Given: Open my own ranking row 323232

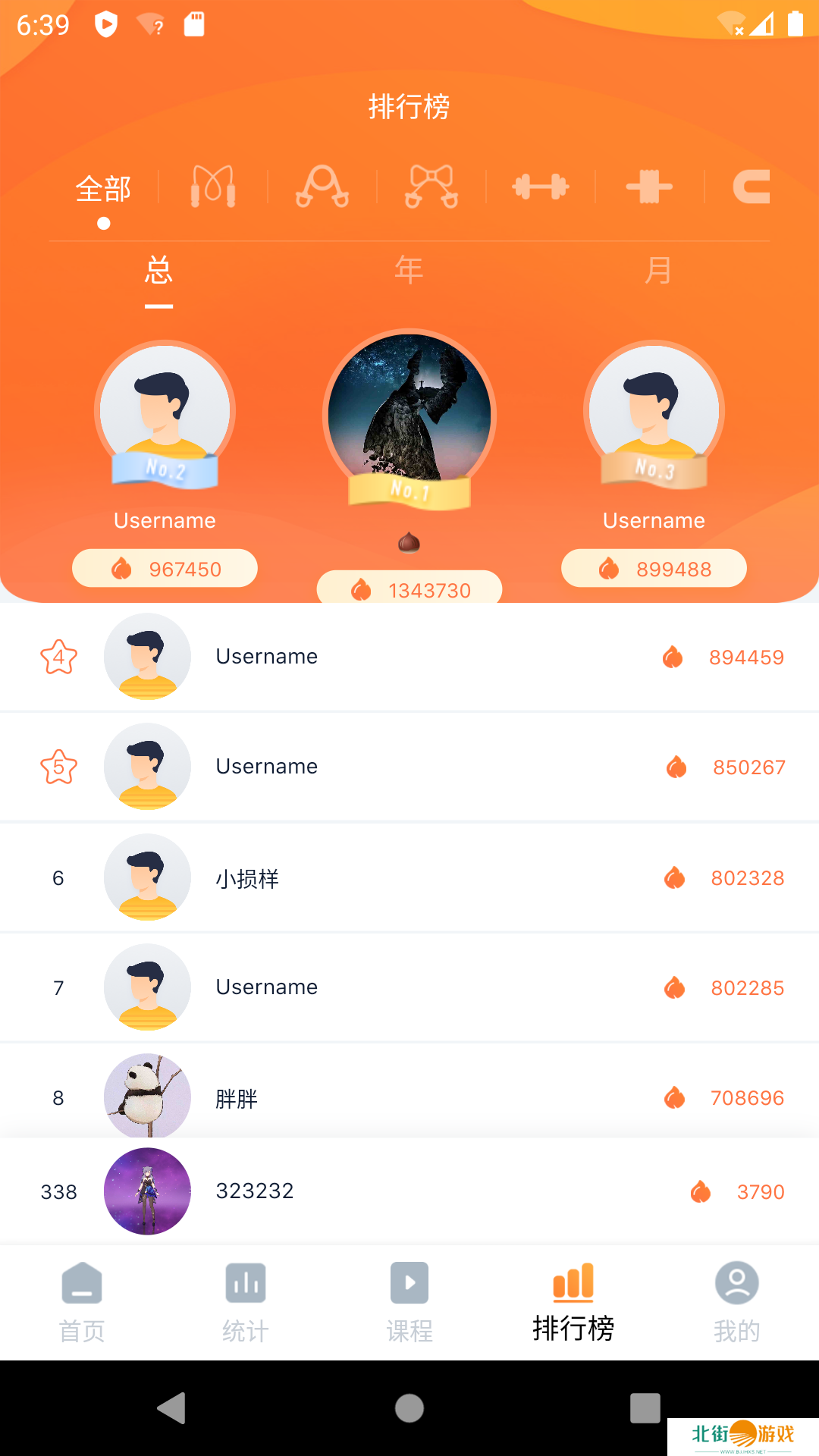Looking at the screenshot, I should click(409, 1191).
